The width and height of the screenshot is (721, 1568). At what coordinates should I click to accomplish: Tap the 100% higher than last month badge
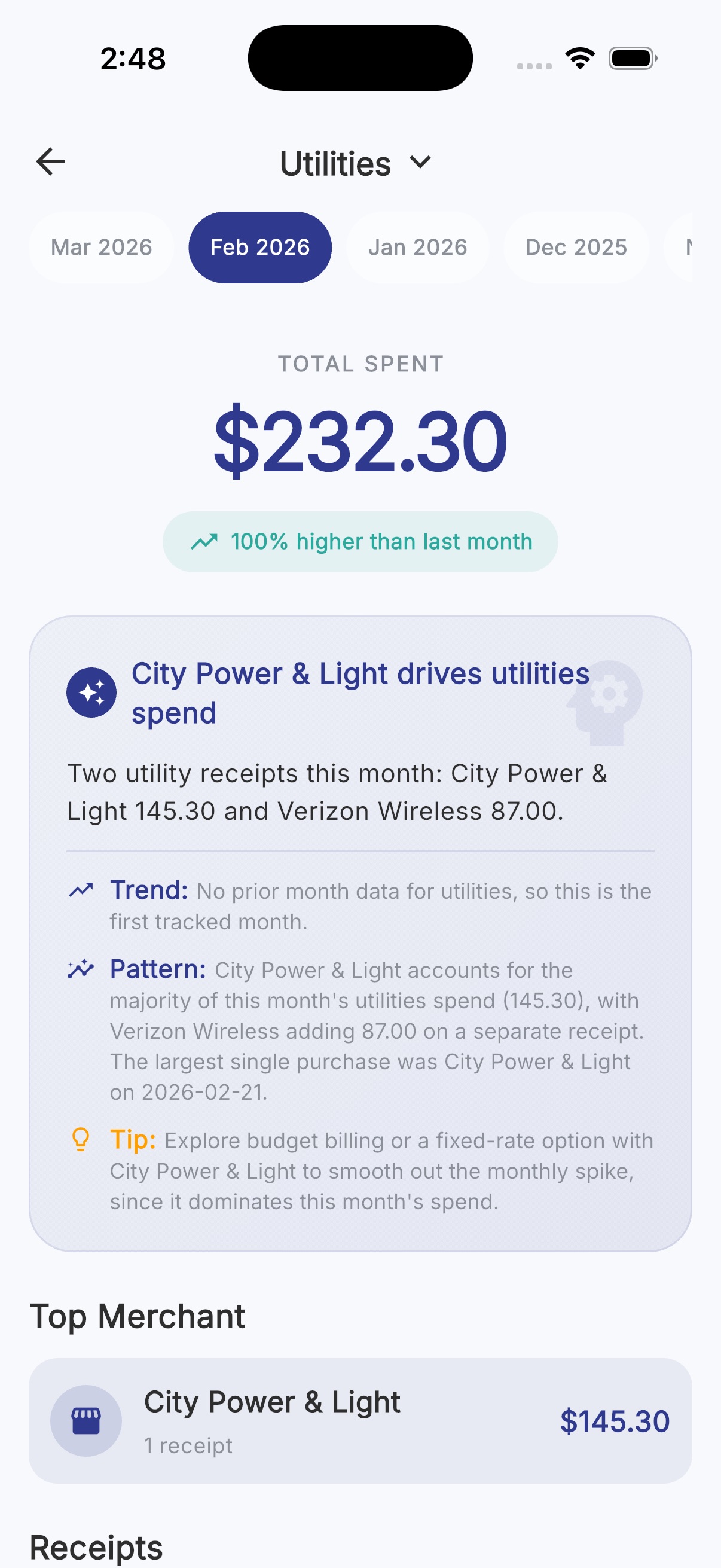[360, 541]
